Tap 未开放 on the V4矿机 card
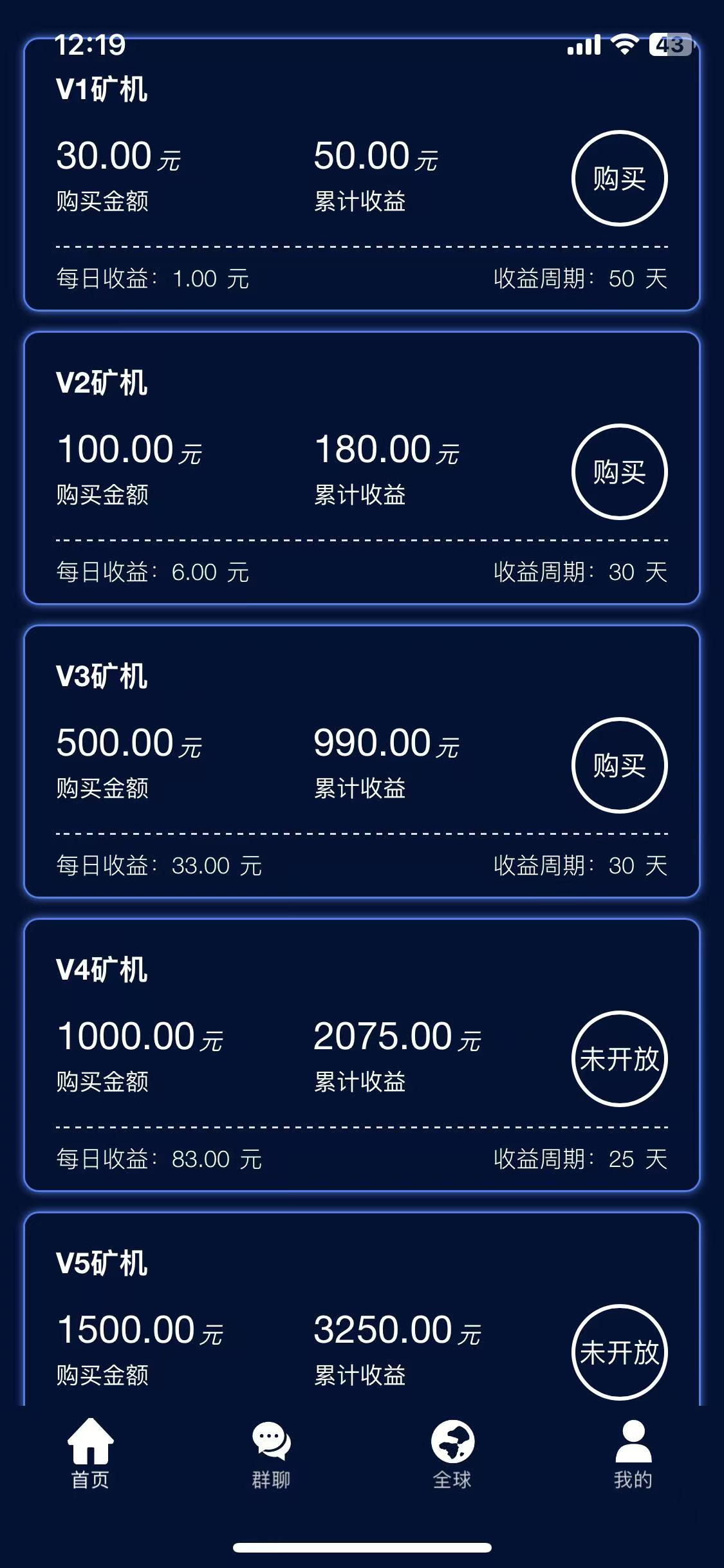The image size is (724, 1568). point(619,1059)
